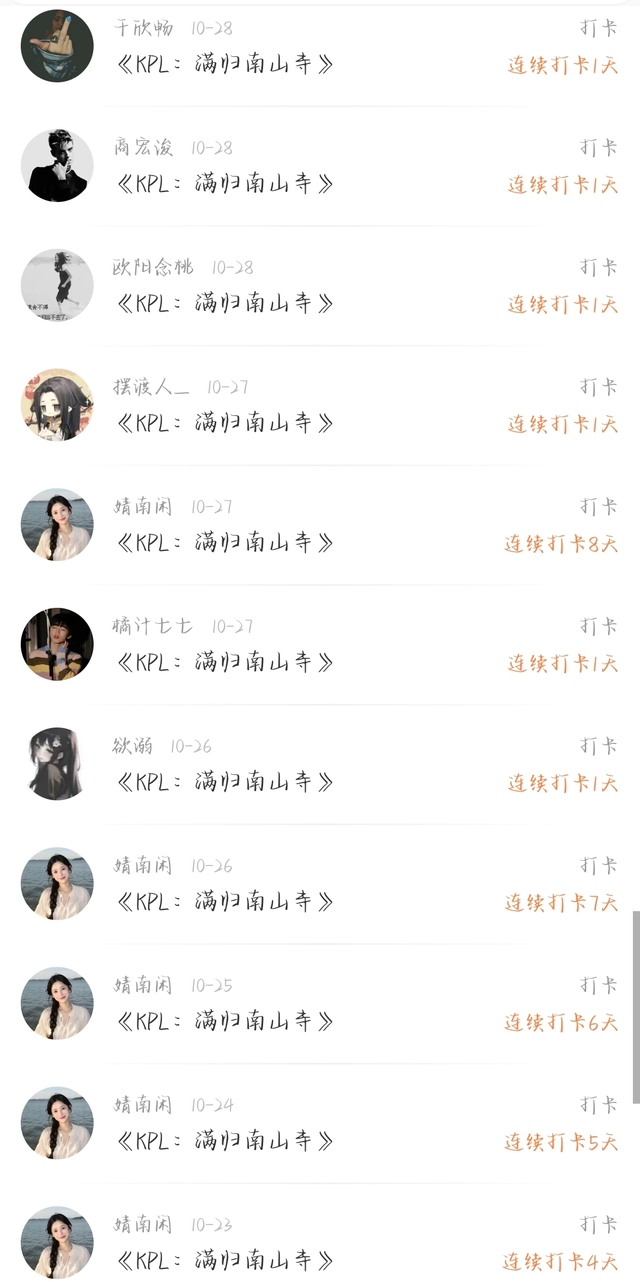
Task: Open 婧南闲's 10-26 check-in, 连续打卡7天
Action: click(225, 902)
